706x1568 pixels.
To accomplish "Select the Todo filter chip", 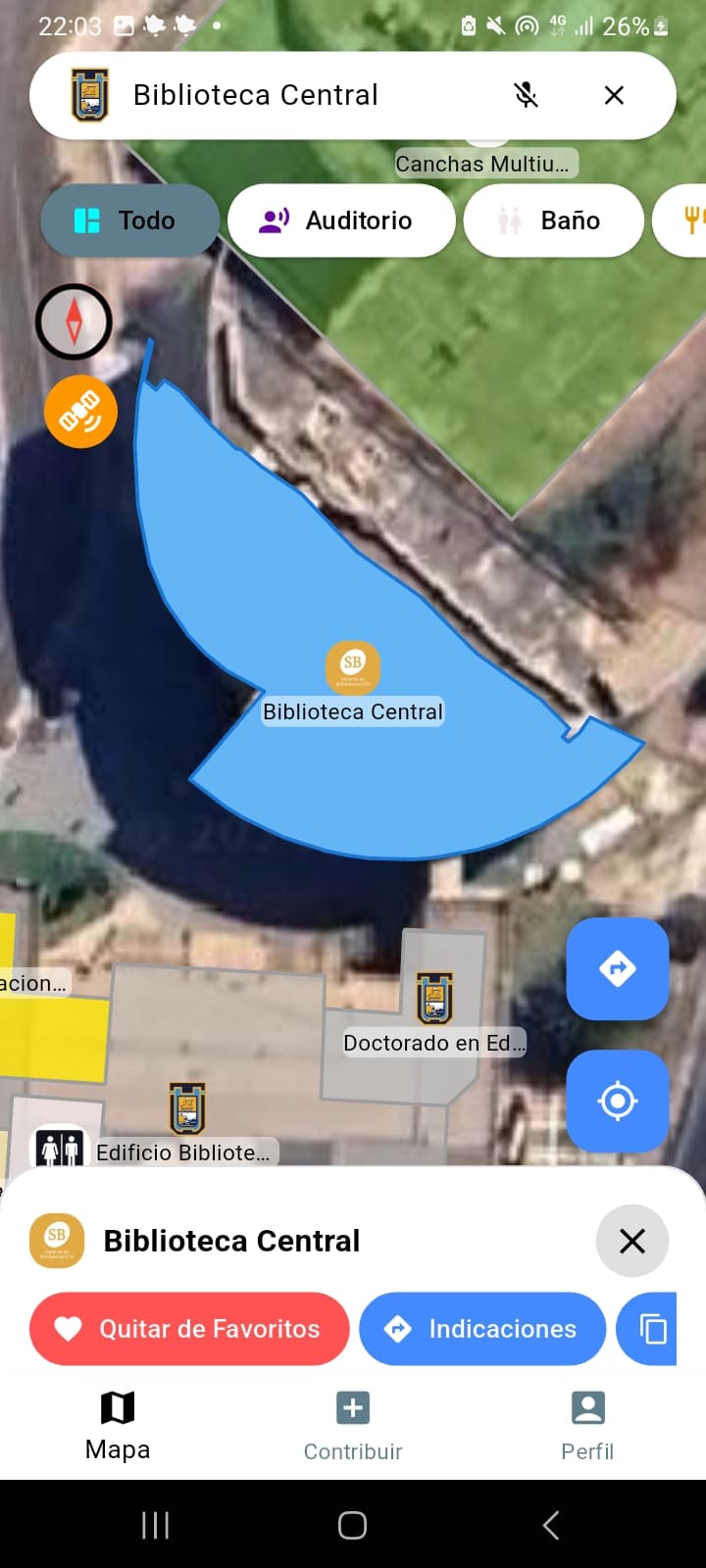I will click(x=128, y=220).
